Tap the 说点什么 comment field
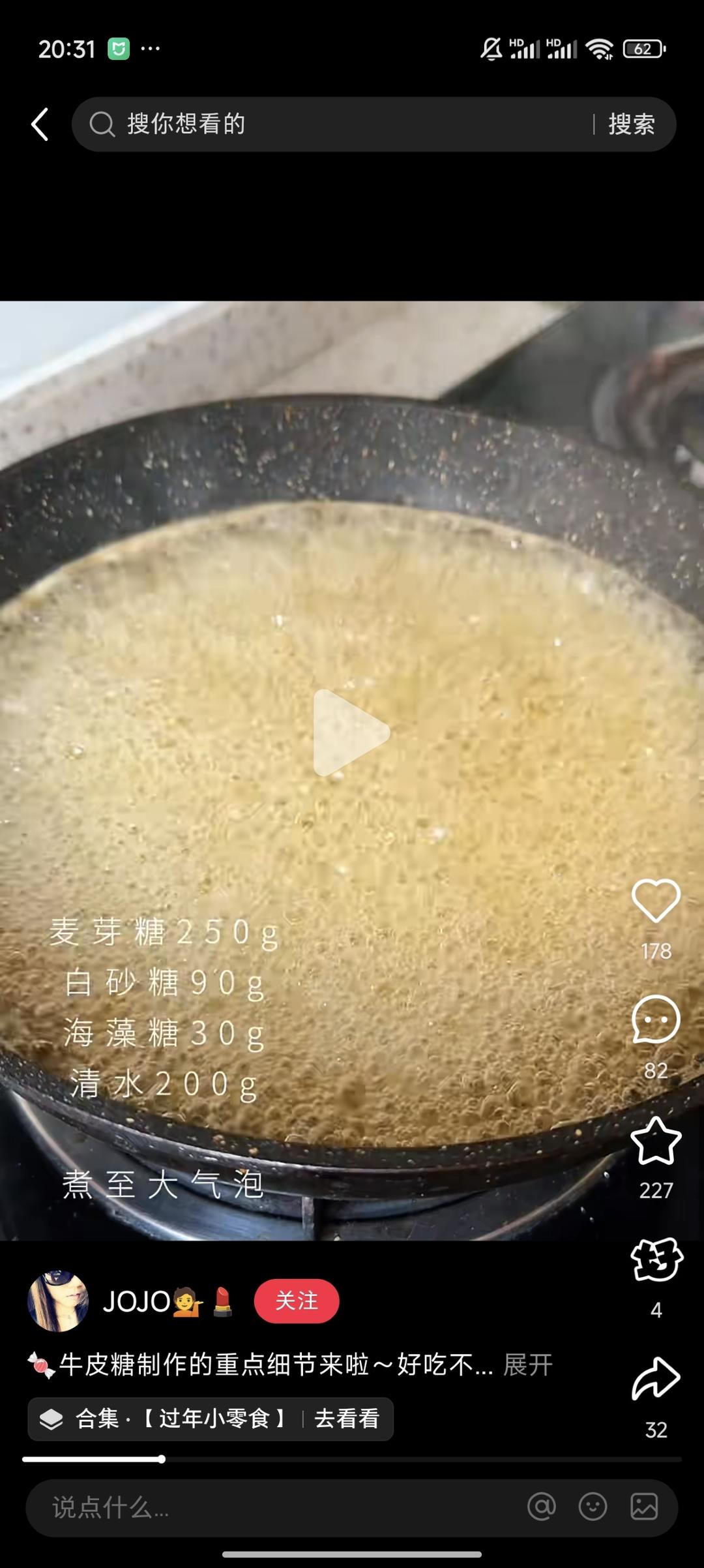This screenshot has width=704, height=1568. [261, 1507]
